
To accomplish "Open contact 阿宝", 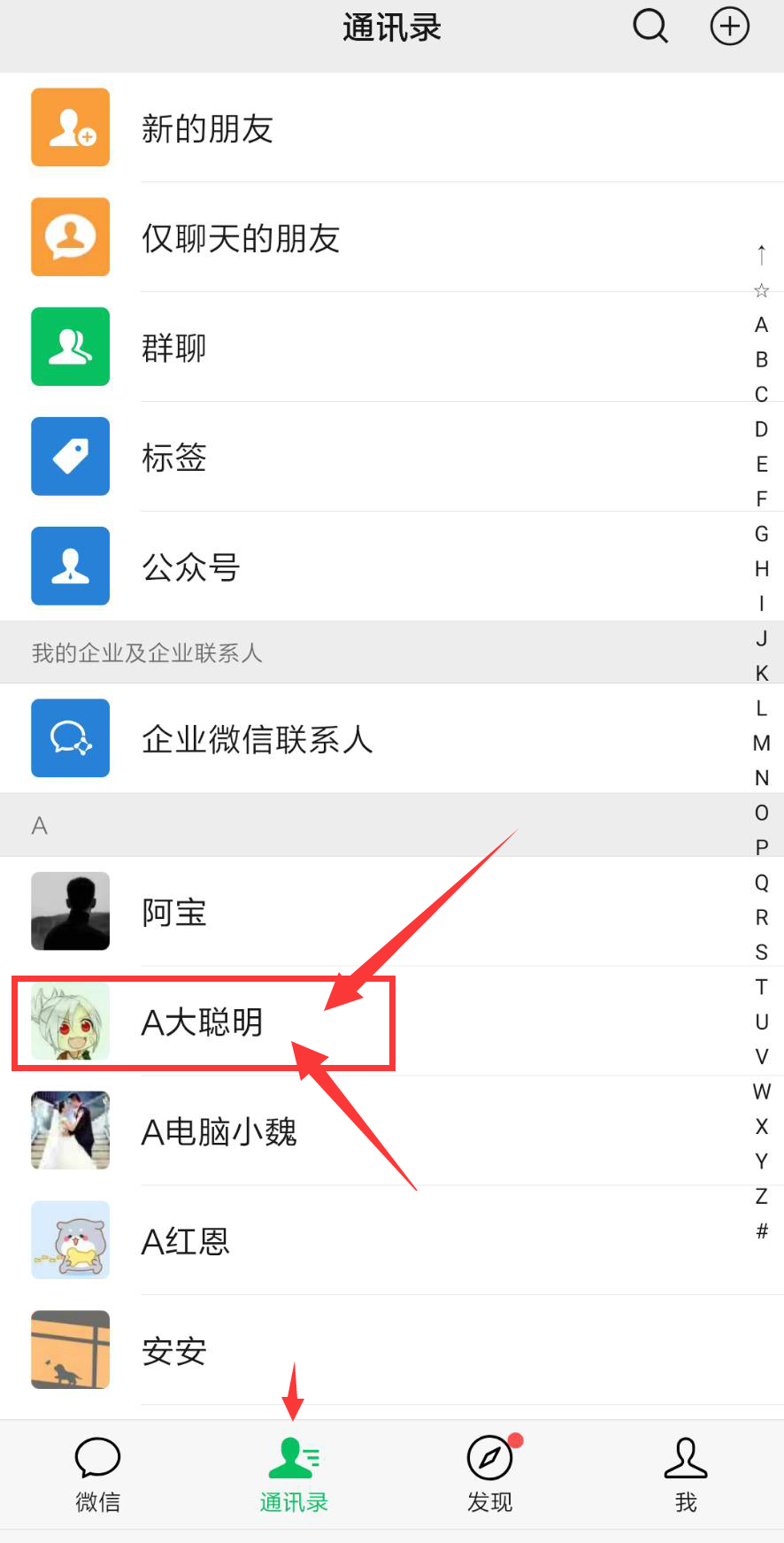I will click(x=174, y=912).
